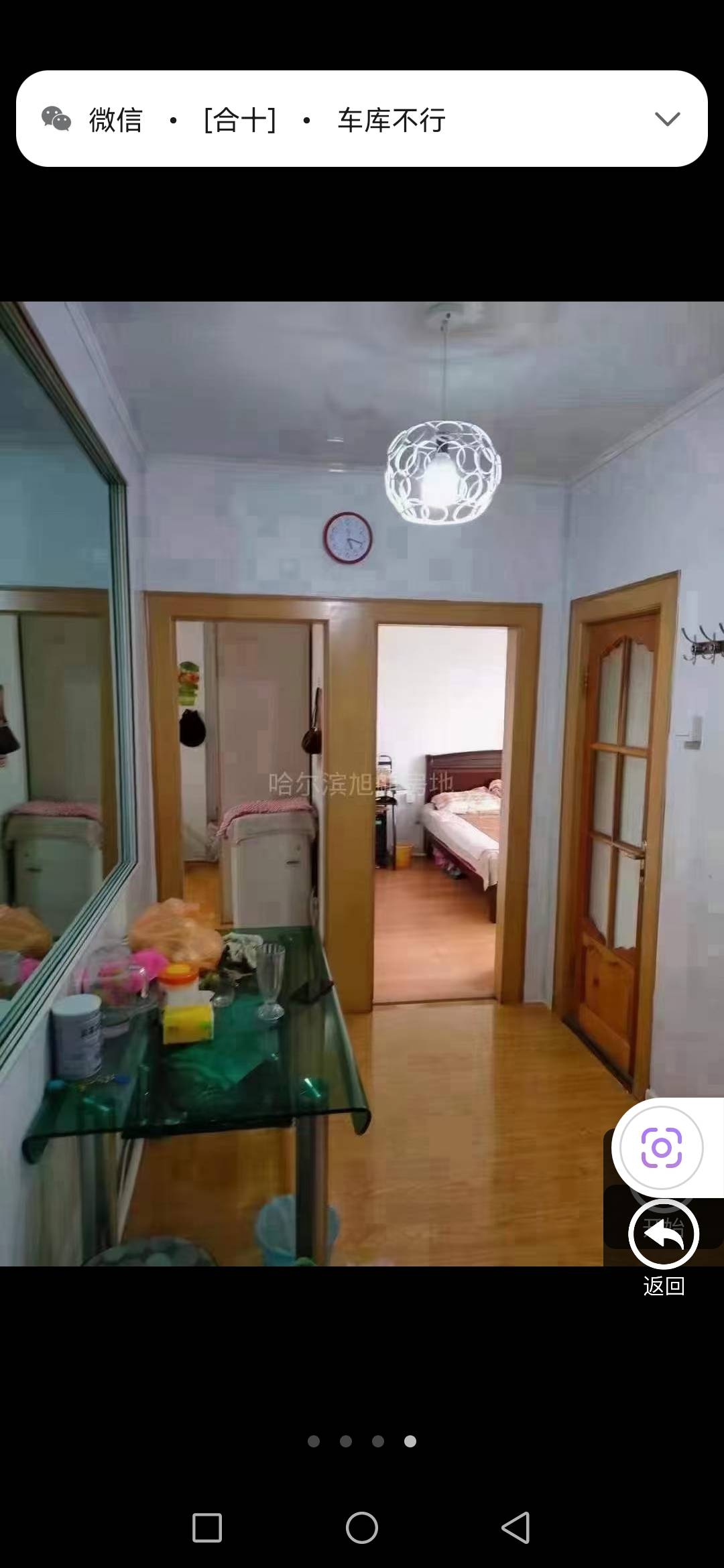This screenshot has height=1568, width=724.
Task: Open the WeChat notification banner
Action: click(x=322, y=119)
